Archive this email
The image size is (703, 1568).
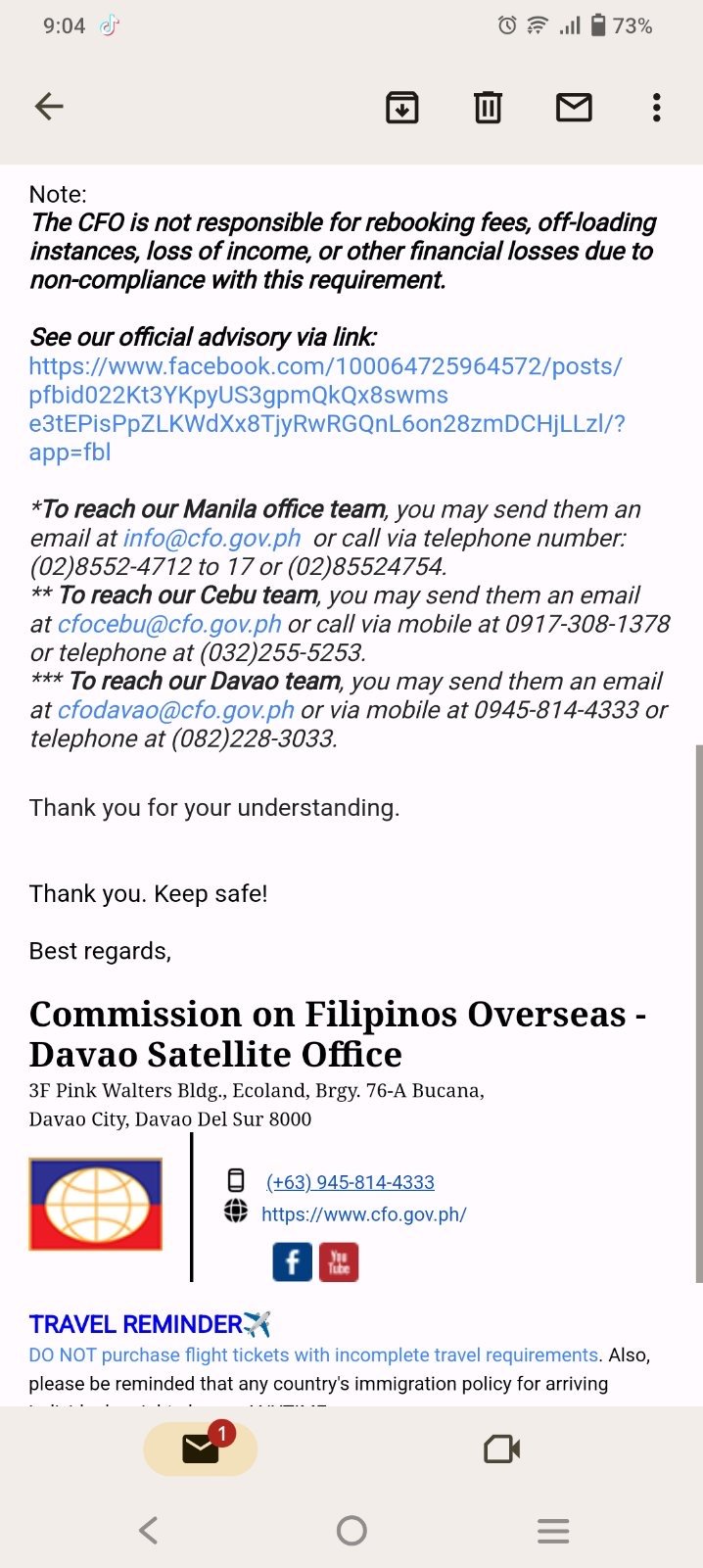pyautogui.click(x=401, y=107)
